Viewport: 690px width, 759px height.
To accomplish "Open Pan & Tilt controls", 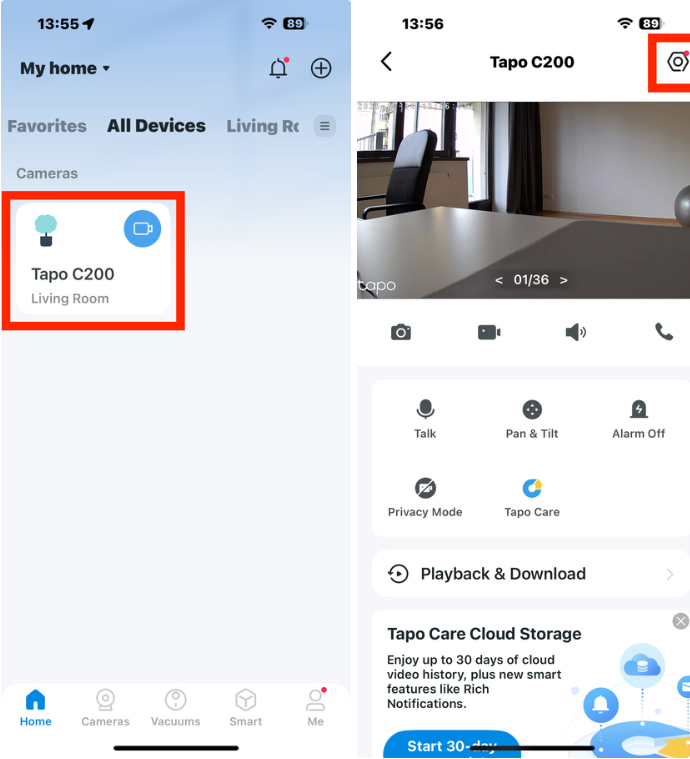I will tap(532, 418).
